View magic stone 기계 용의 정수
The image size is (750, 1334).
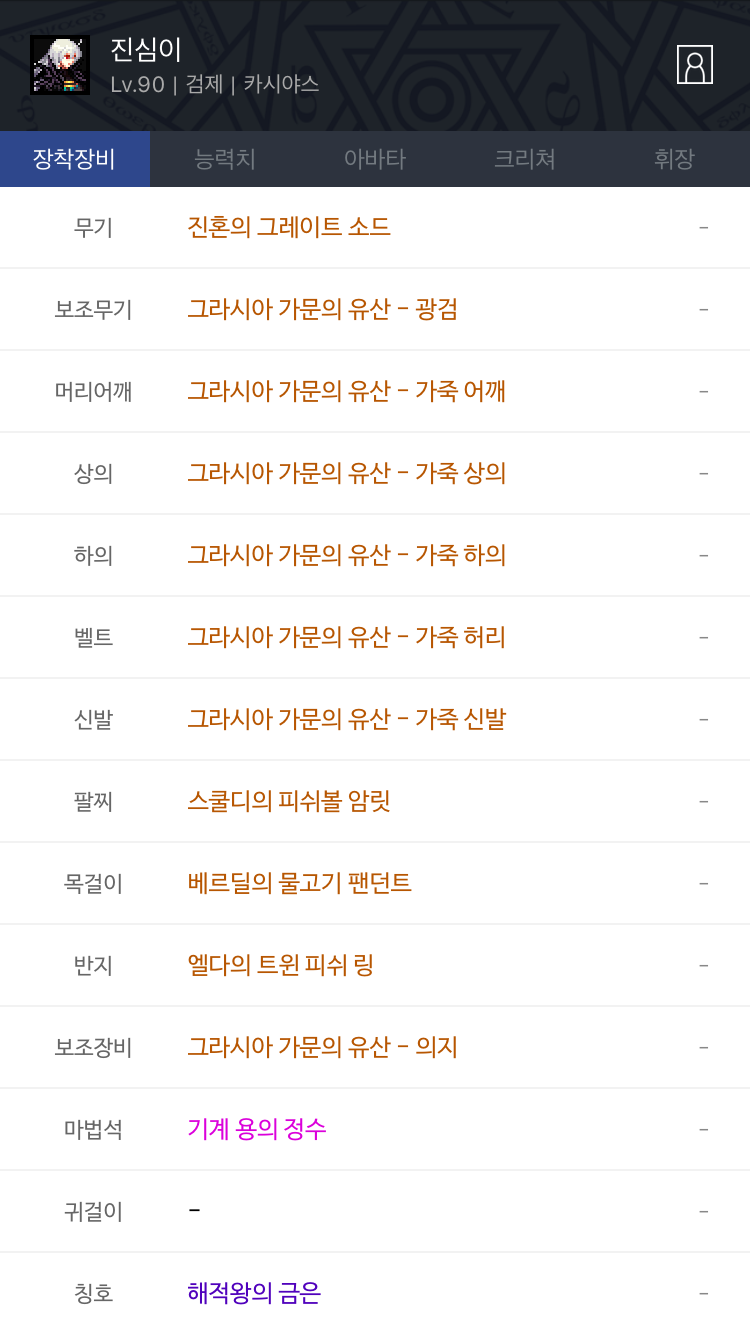[257, 1129]
